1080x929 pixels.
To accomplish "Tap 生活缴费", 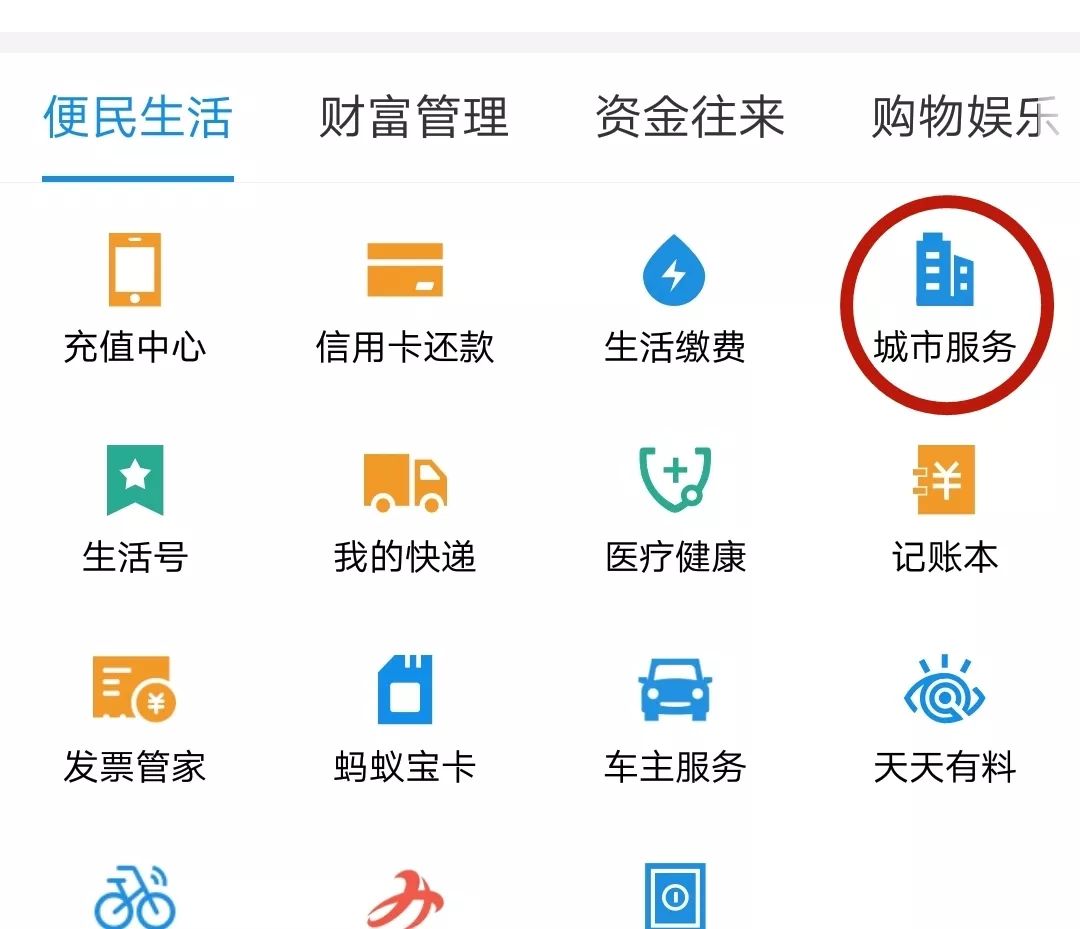I will click(675, 297).
